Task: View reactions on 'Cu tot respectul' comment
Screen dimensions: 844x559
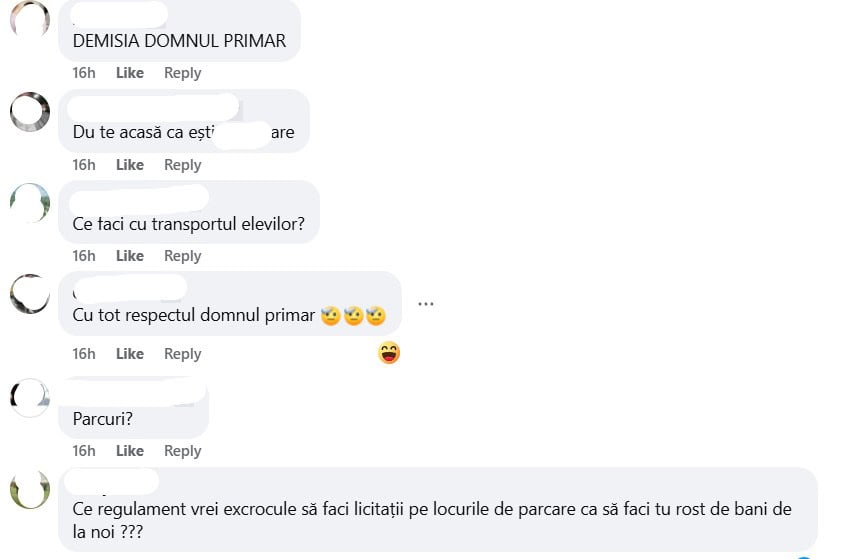Action: pos(388,352)
